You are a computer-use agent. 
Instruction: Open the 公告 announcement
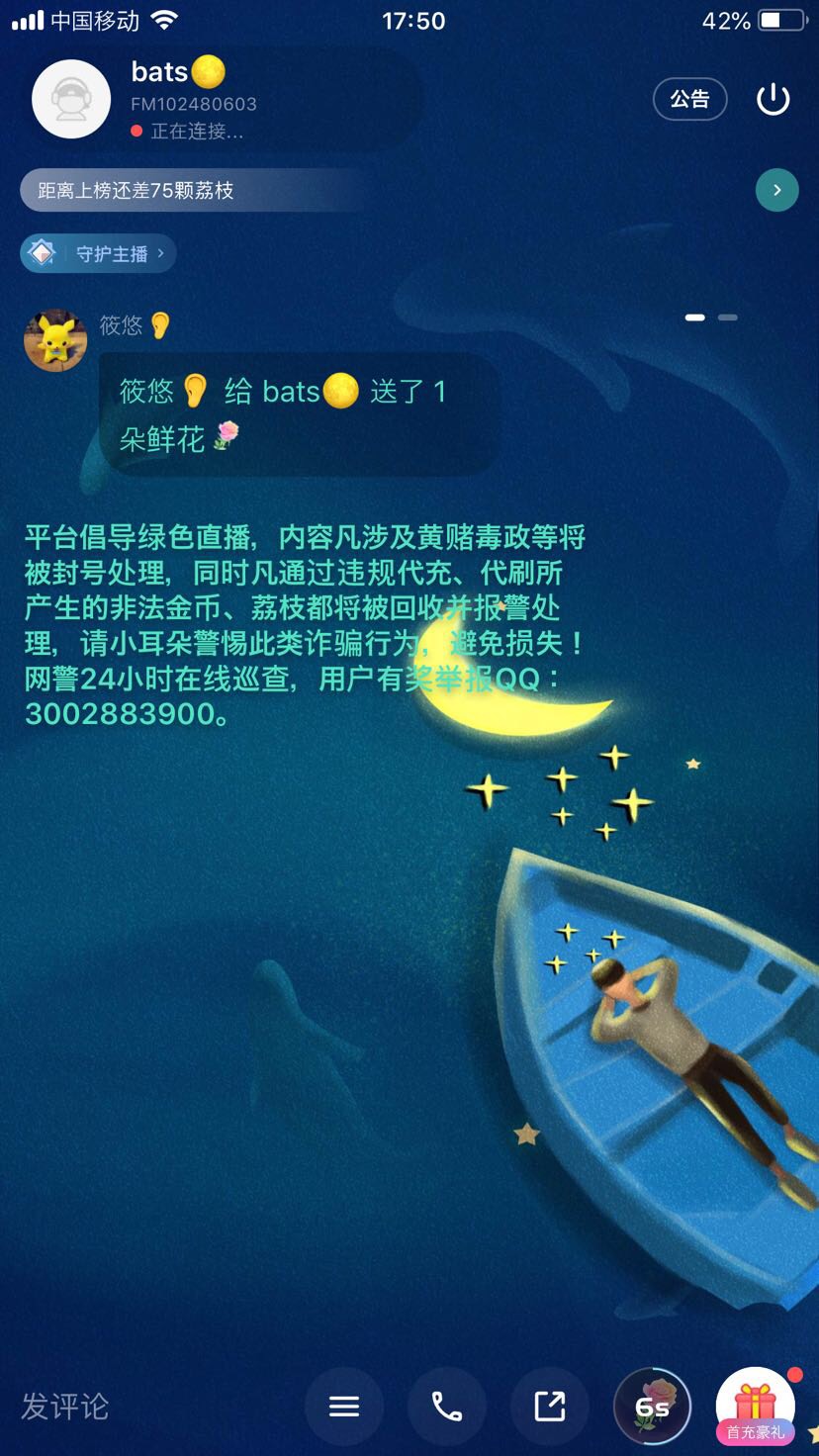pyautogui.click(x=689, y=99)
